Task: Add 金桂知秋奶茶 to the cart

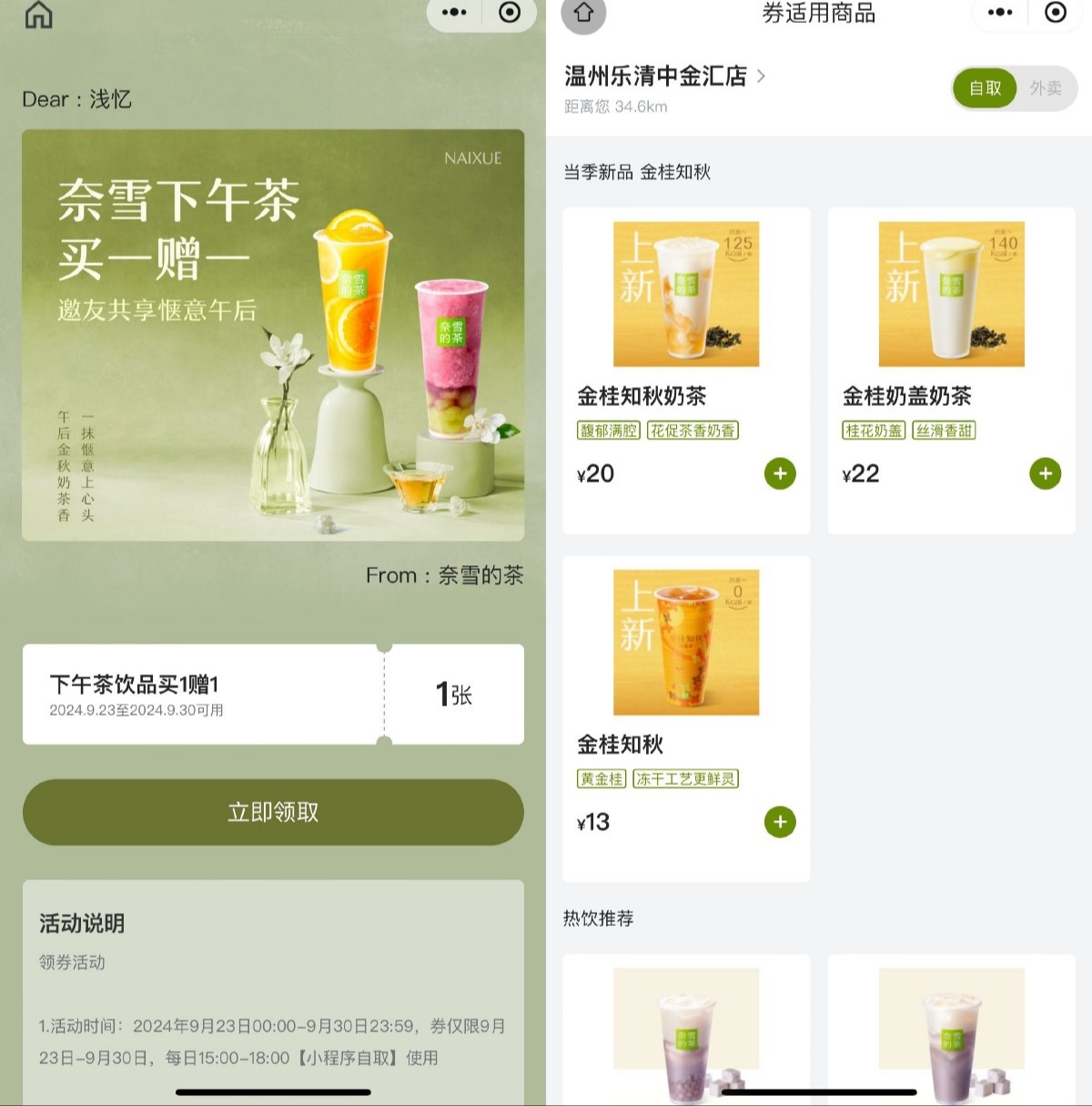Action: [x=780, y=473]
